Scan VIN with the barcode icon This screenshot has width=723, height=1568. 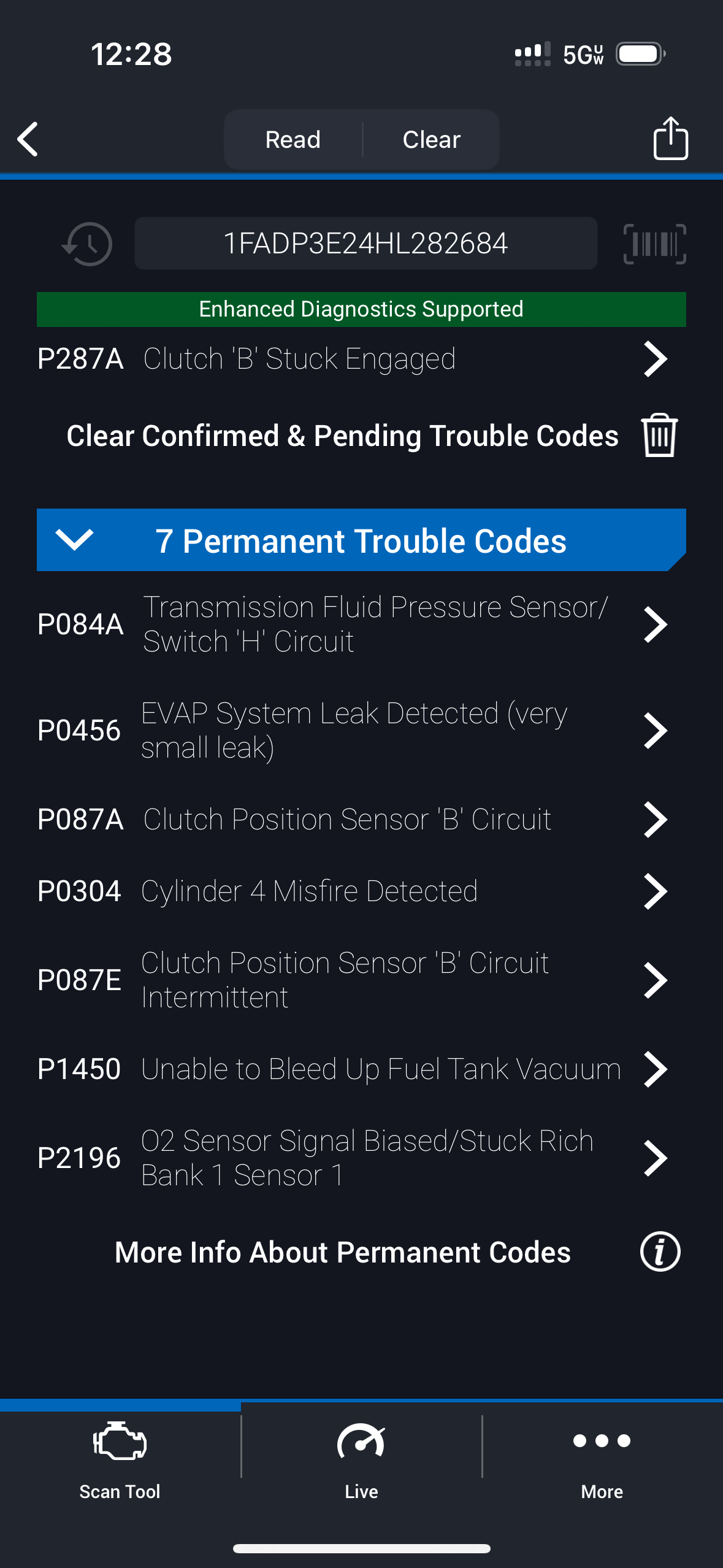pyautogui.click(x=654, y=244)
